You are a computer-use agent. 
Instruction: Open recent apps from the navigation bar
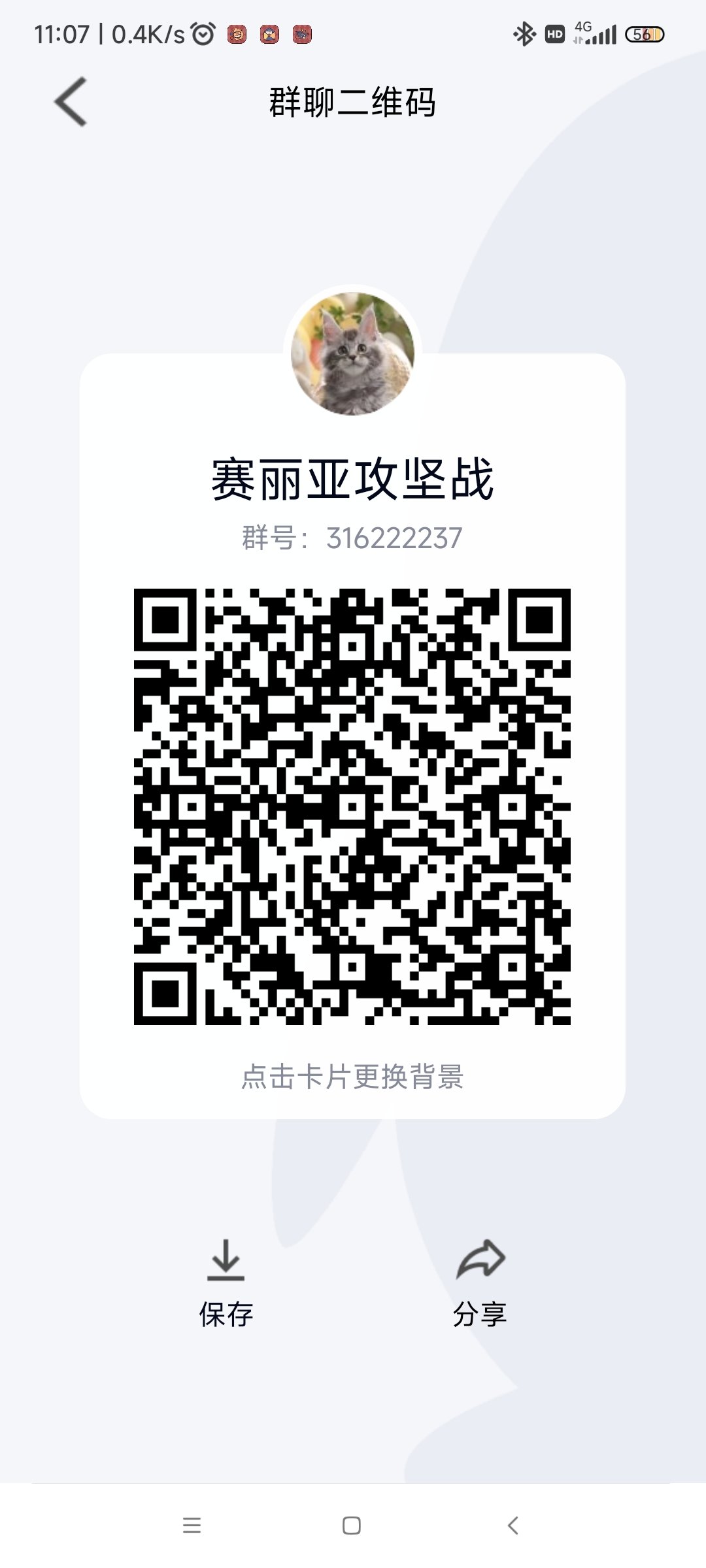192,1525
